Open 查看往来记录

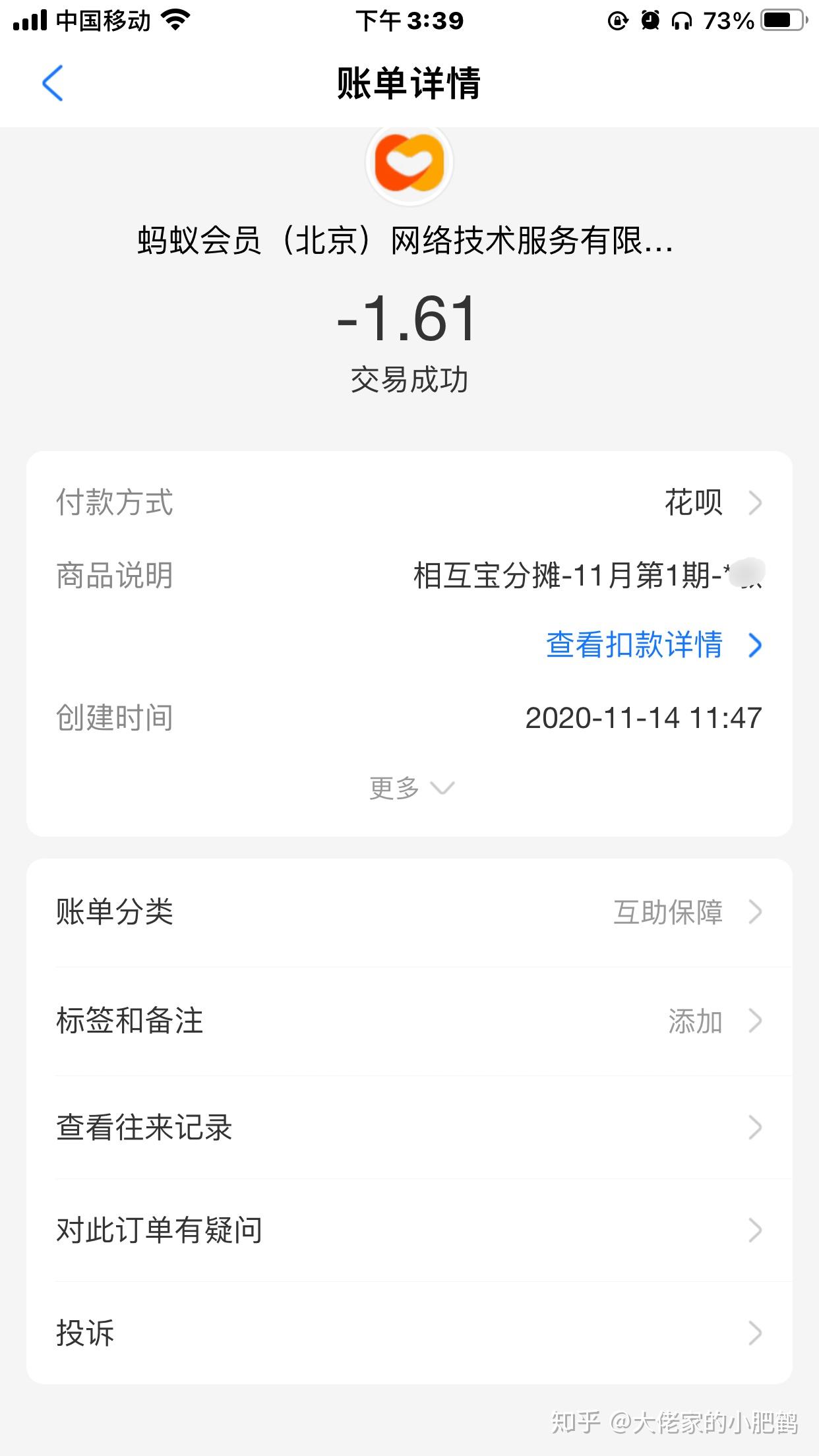click(409, 1128)
